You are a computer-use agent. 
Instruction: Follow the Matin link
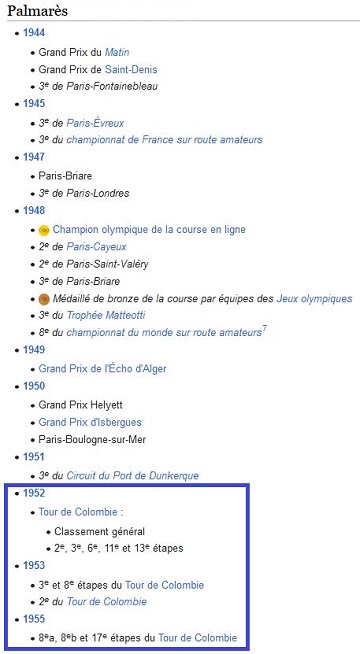click(x=117, y=52)
